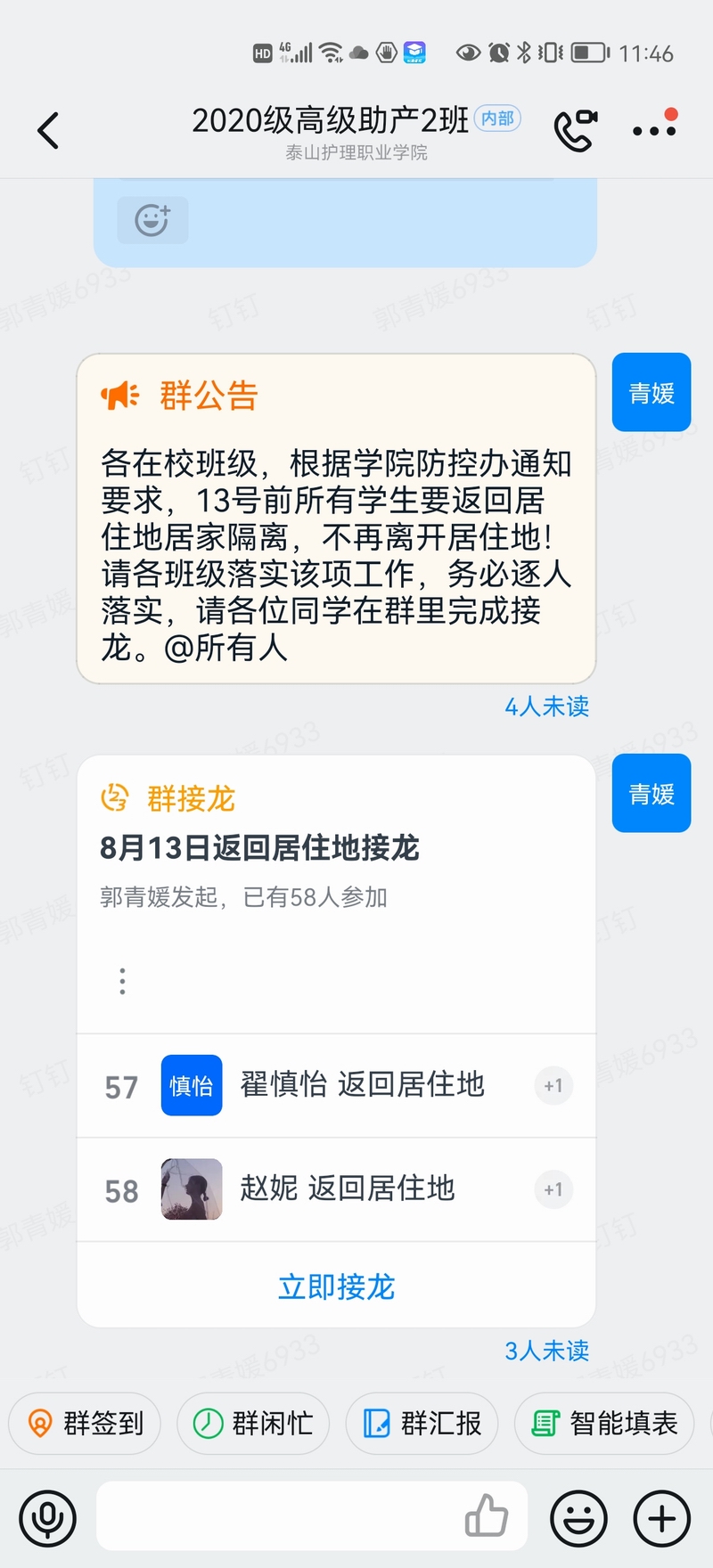This screenshot has height=1568, width=713.
Task: Start a voice or video call
Action: click(x=575, y=130)
